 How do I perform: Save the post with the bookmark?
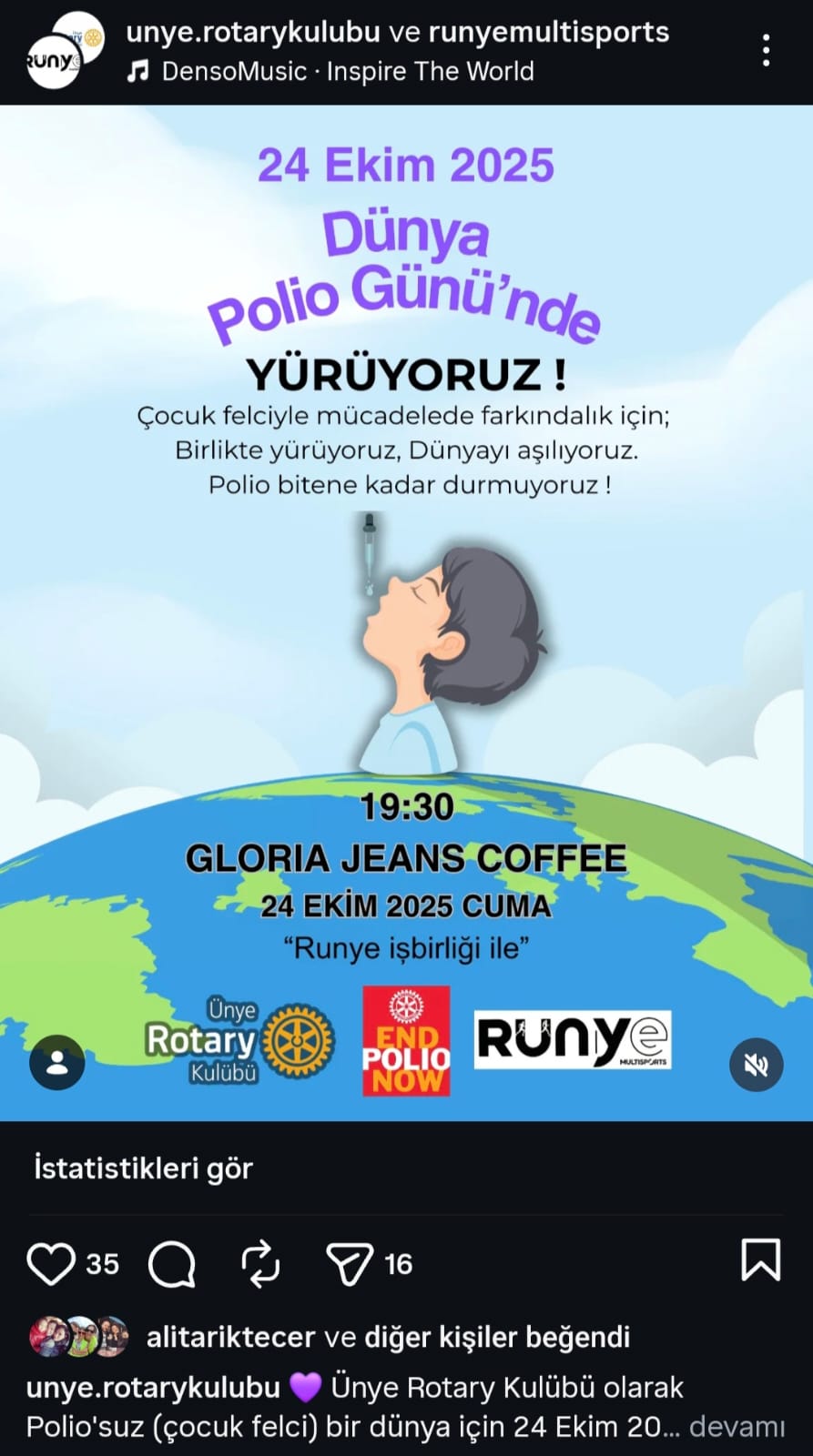click(x=760, y=1260)
